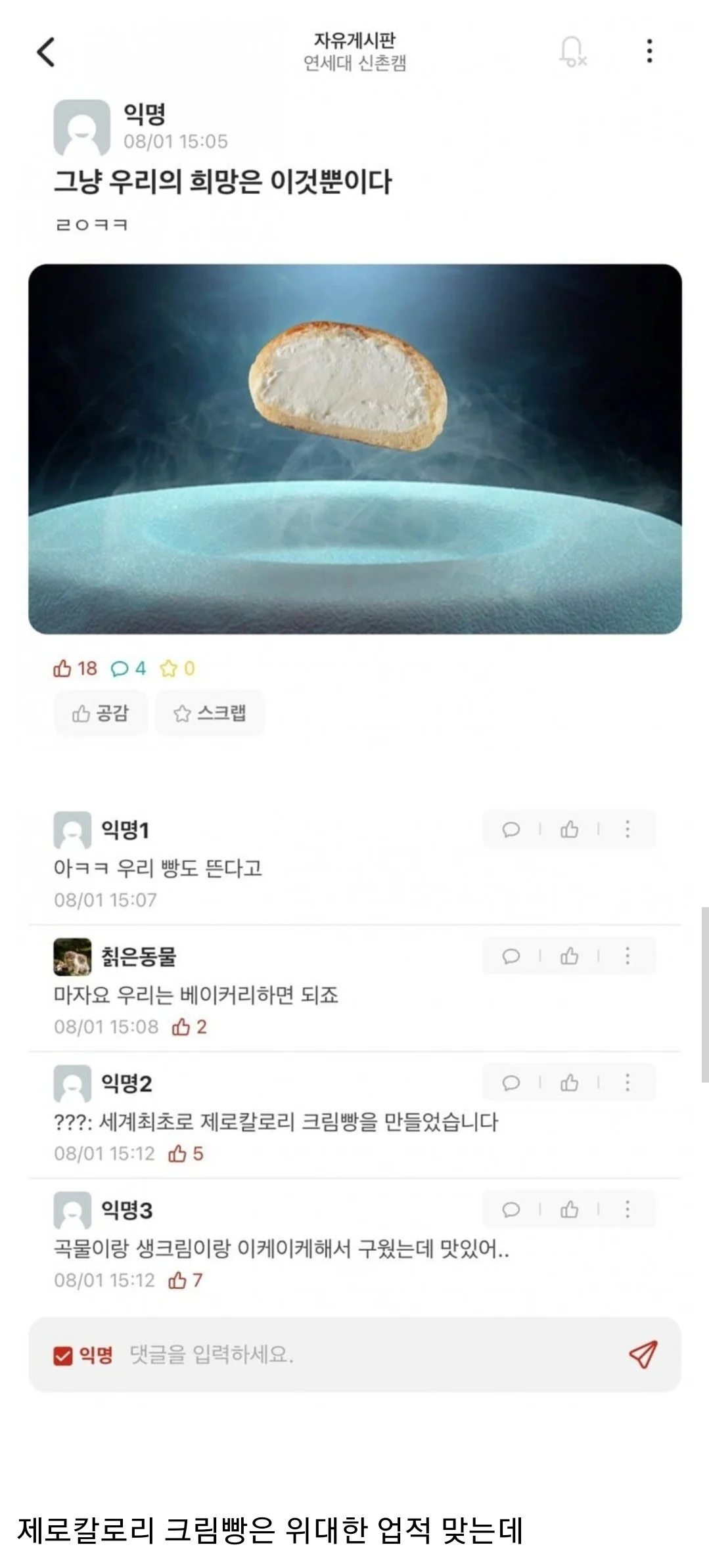Like 익명3's comment
The image size is (709, 1568).
coord(569,1210)
